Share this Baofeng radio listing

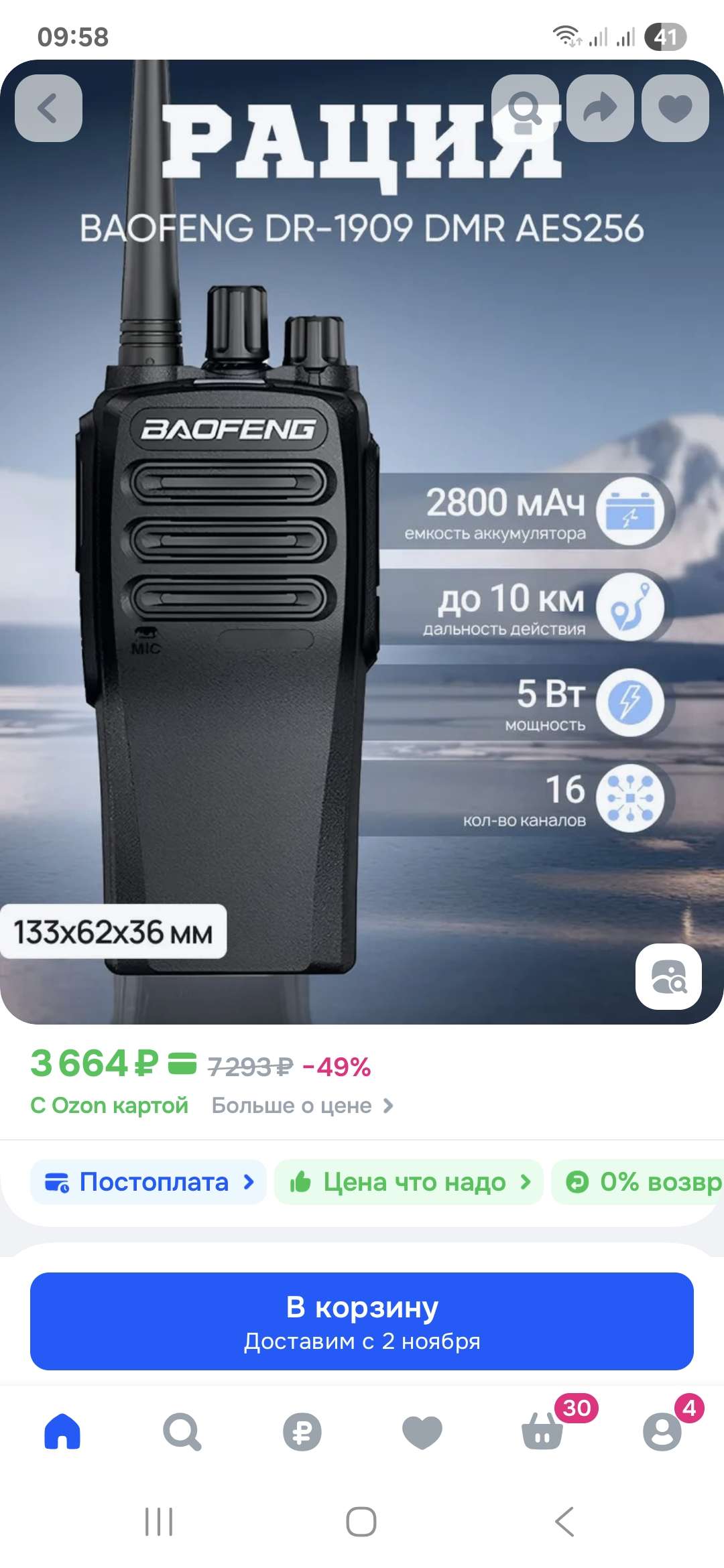coord(600,108)
